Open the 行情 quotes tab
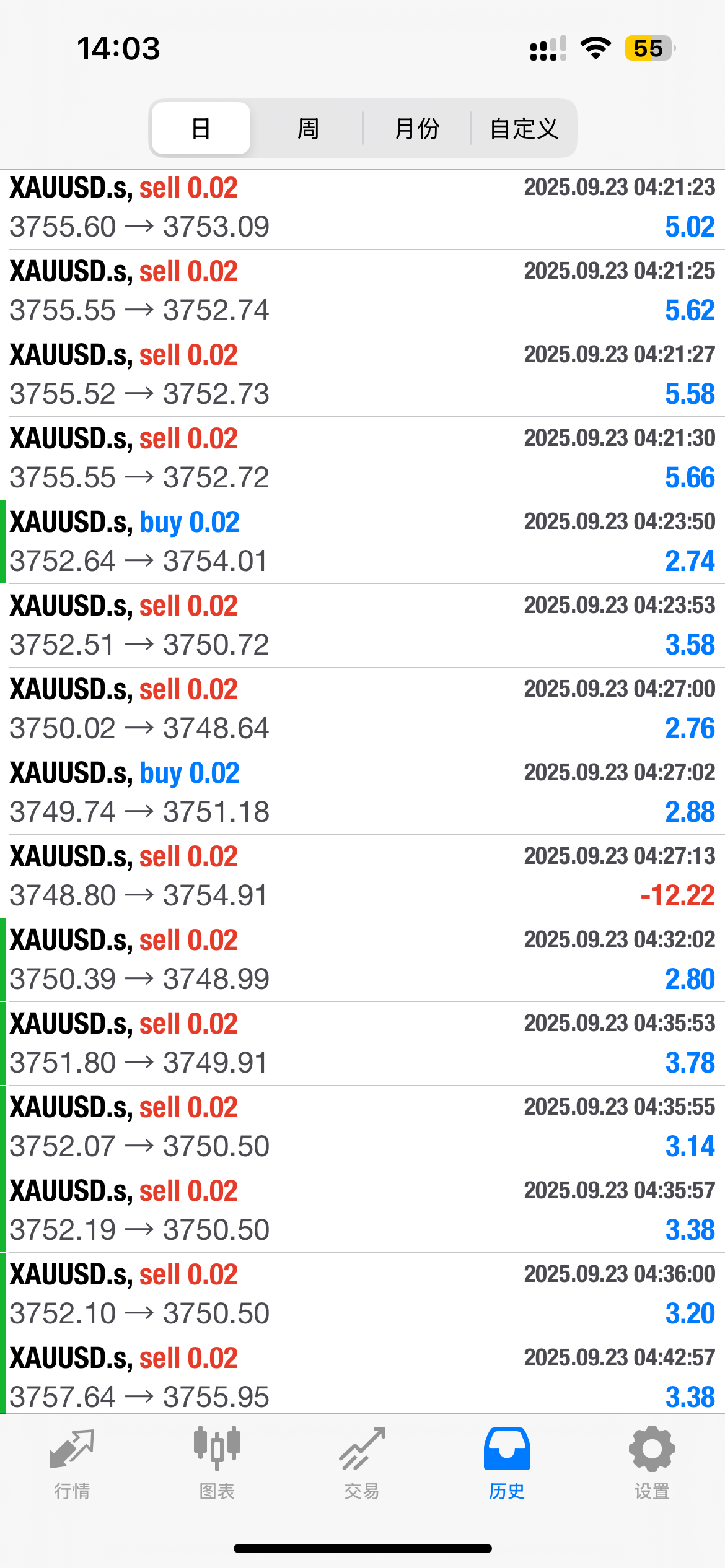725x1568 pixels. (x=72, y=1464)
